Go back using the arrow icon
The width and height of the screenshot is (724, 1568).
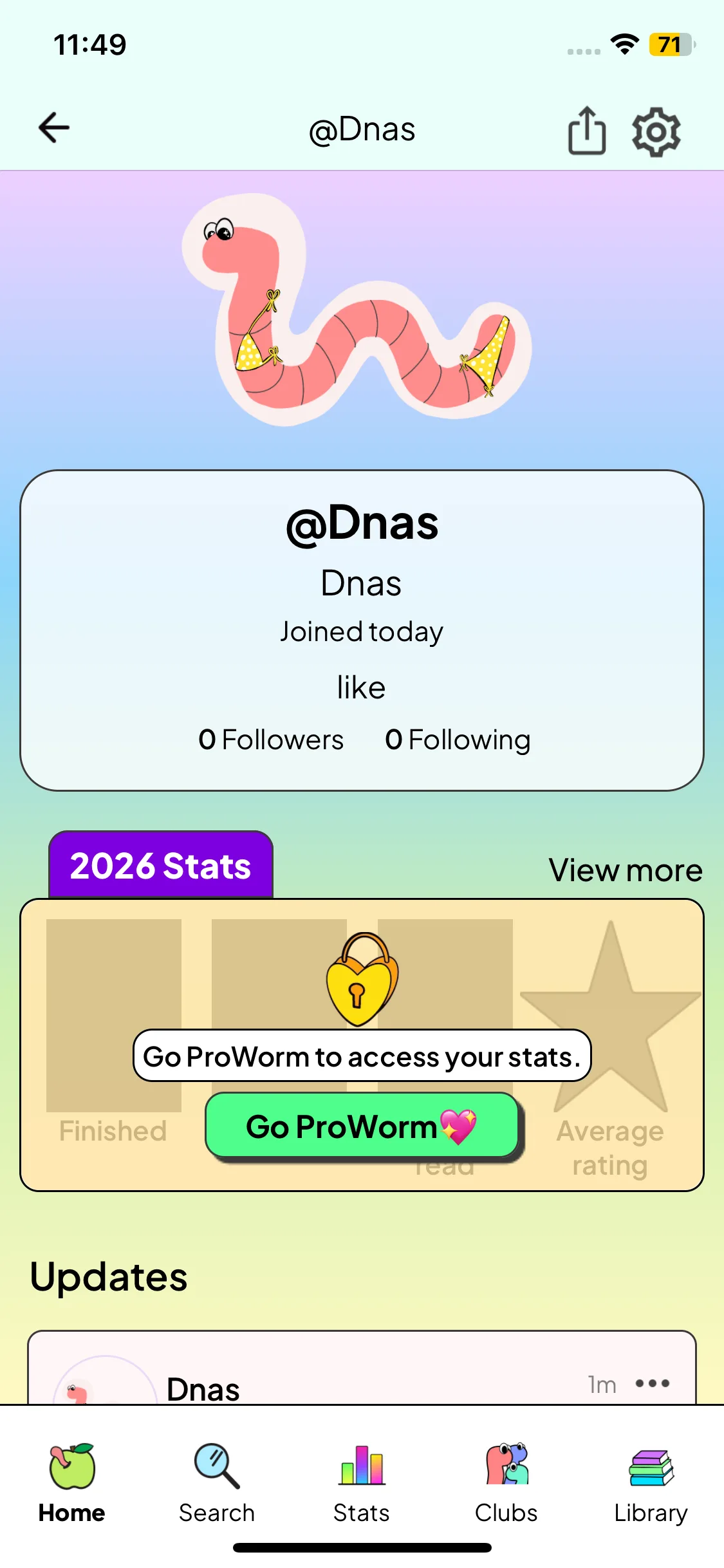pyautogui.click(x=54, y=127)
